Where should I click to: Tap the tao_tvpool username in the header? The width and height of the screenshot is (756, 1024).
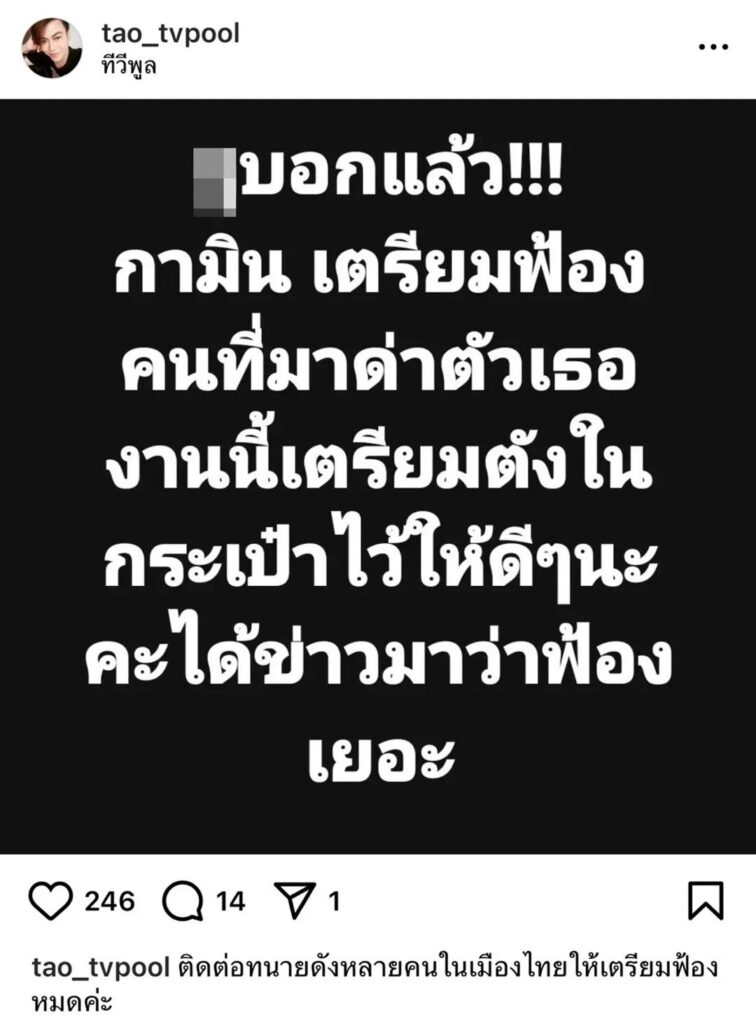pos(170,35)
